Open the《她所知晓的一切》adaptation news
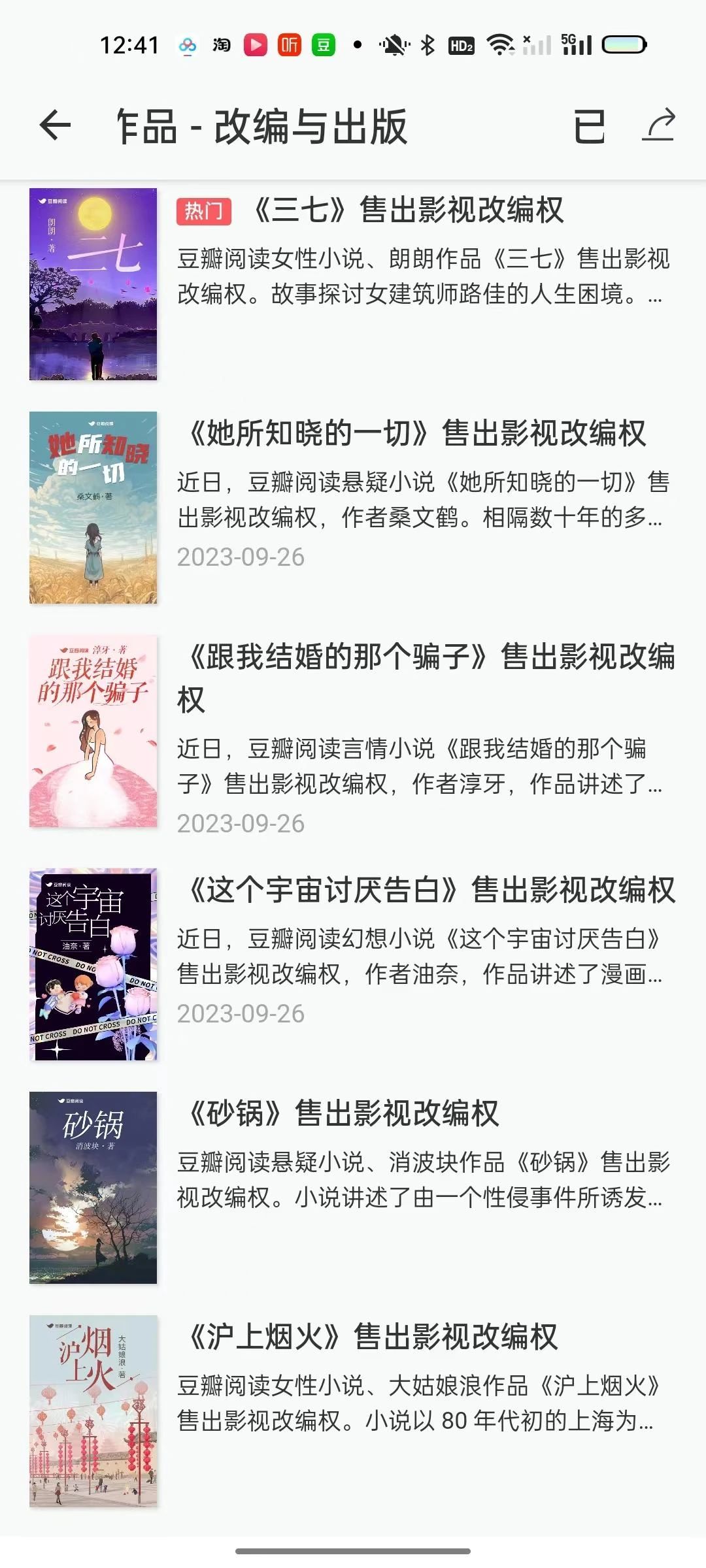Screen dimensions: 706x1568 coord(416,434)
